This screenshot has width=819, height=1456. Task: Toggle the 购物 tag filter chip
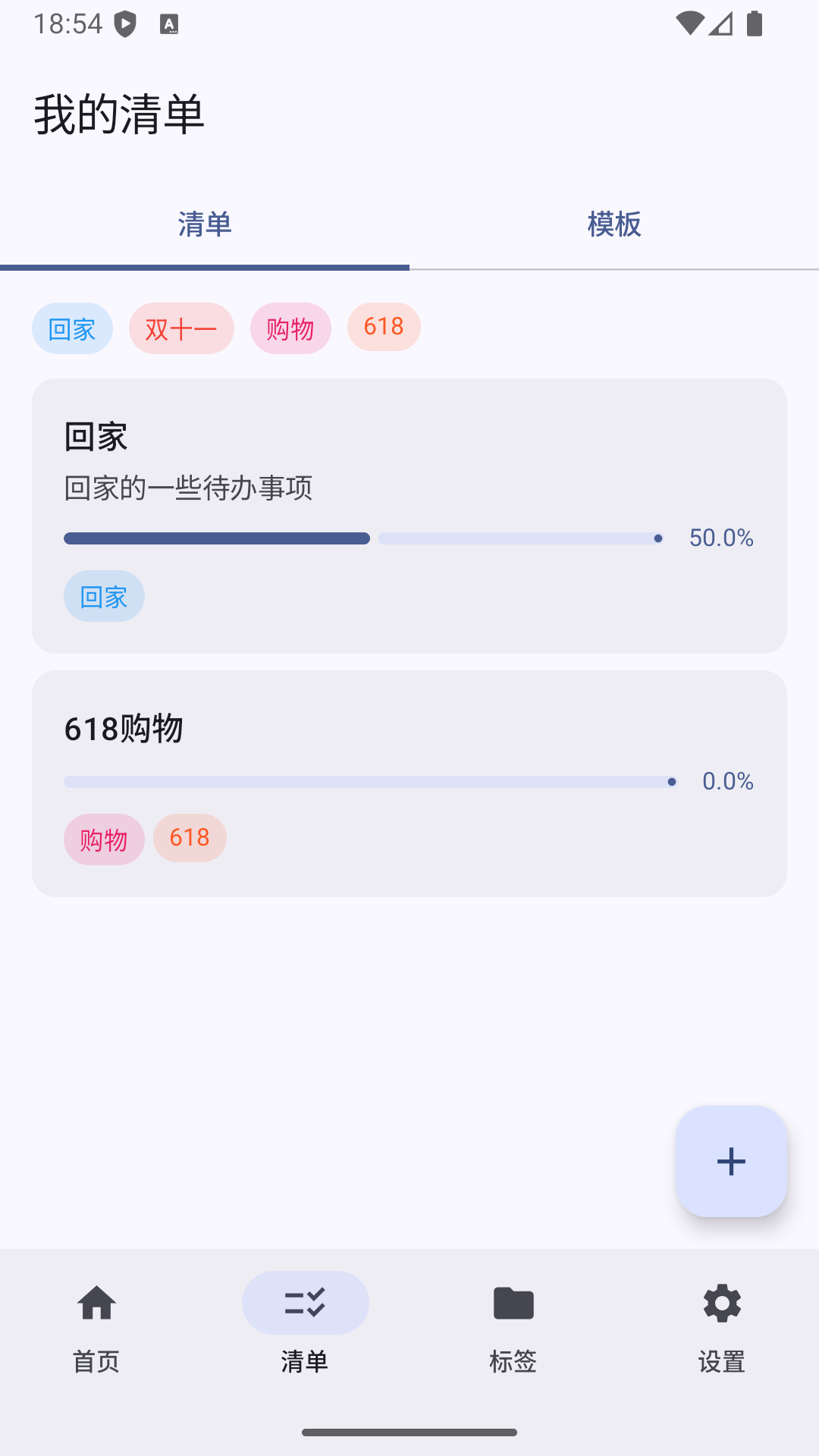[x=290, y=328]
